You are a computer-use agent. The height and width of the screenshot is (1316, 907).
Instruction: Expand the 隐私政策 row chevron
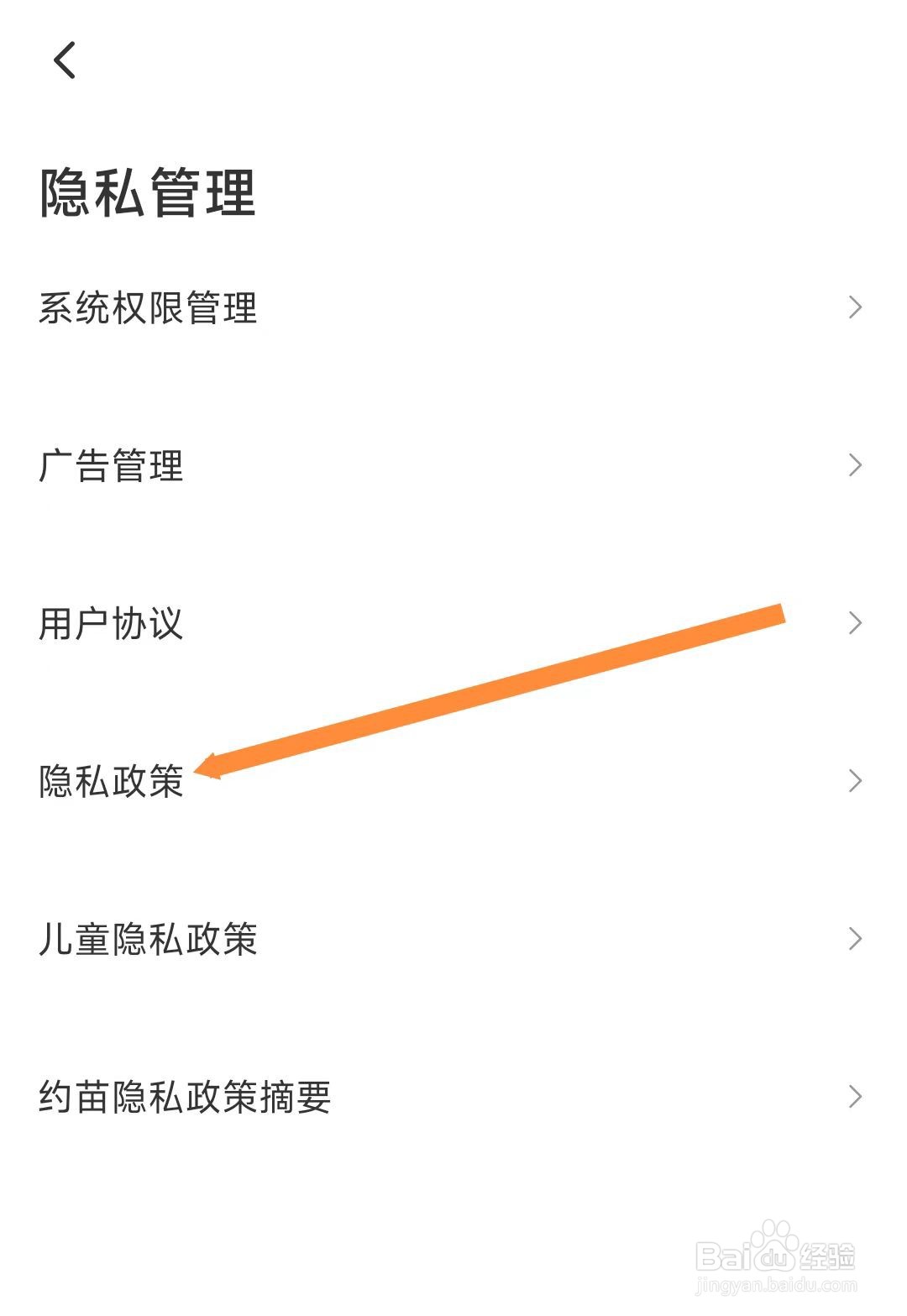(856, 781)
